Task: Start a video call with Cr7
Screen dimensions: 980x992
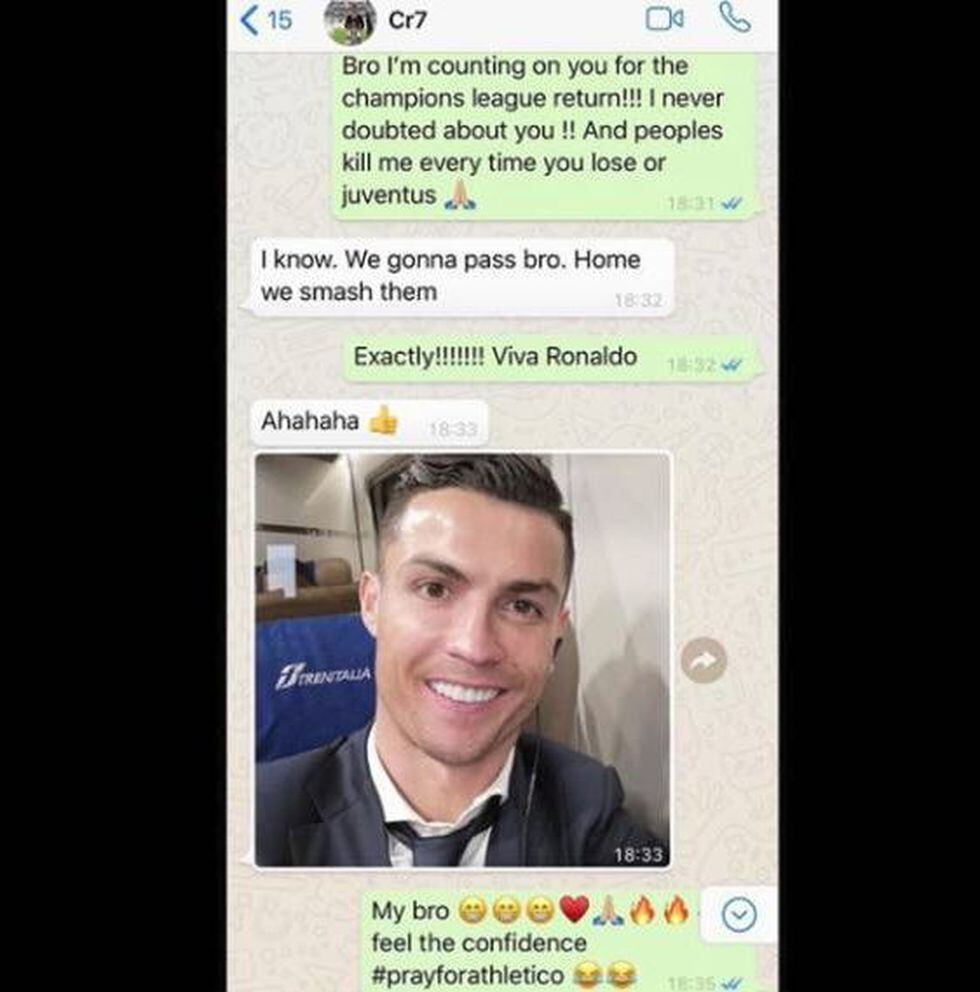Action: pyautogui.click(x=664, y=19)
